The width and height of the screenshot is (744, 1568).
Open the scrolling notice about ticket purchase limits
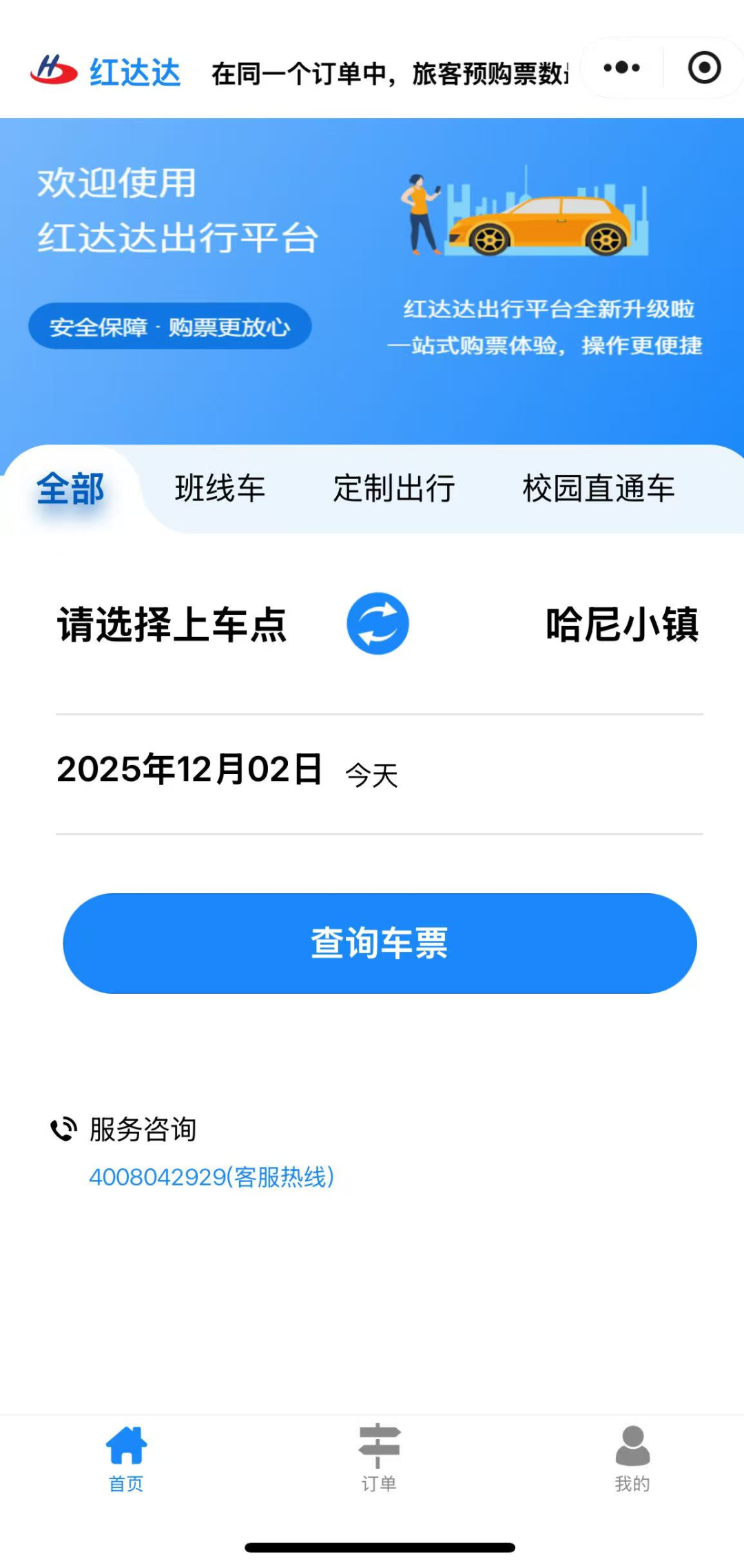click(x=390, y=73)
